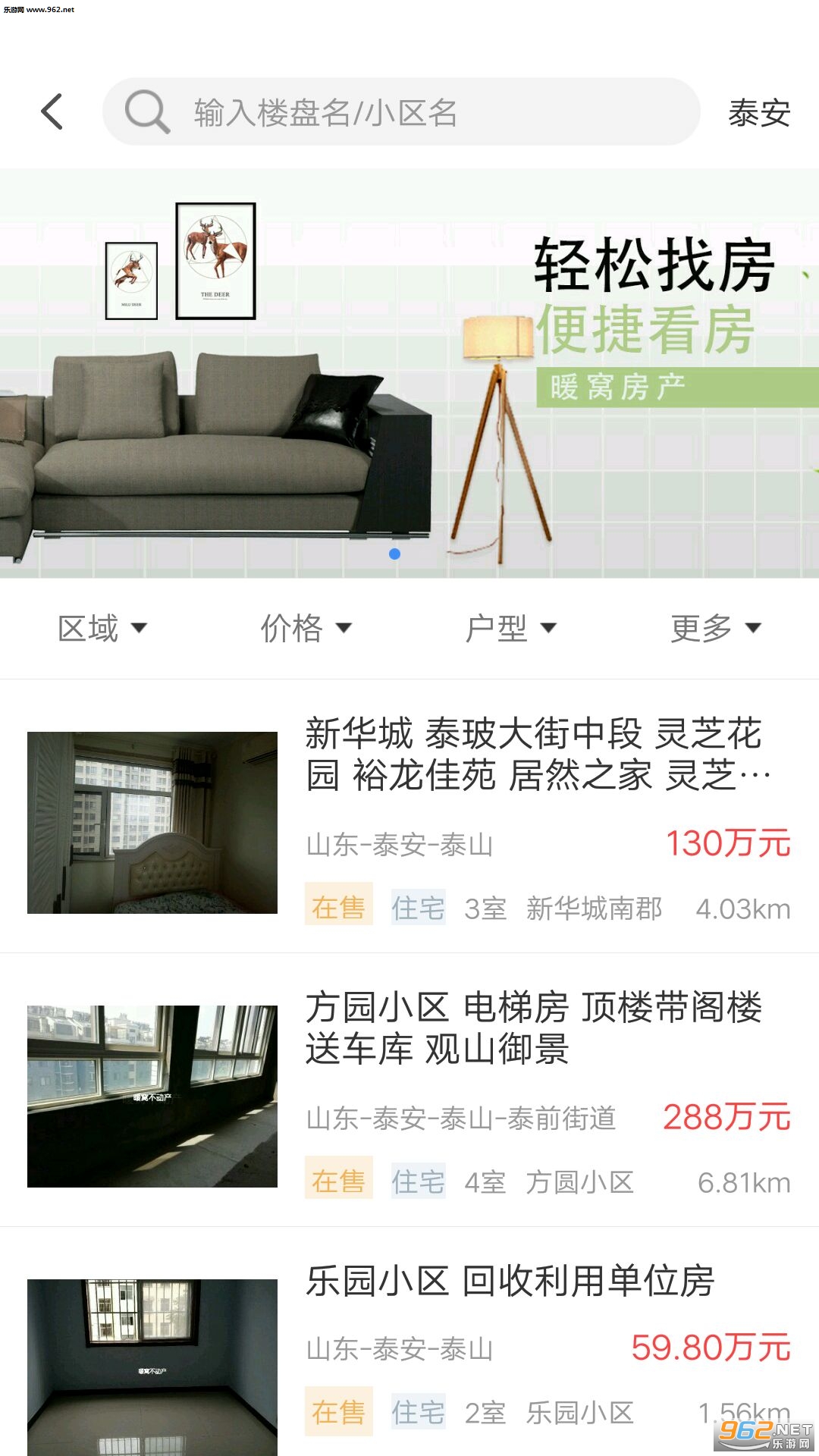Open the 轻松找房 promotional banner
This screenshot has width=819, height=1456.
point(409,373)
